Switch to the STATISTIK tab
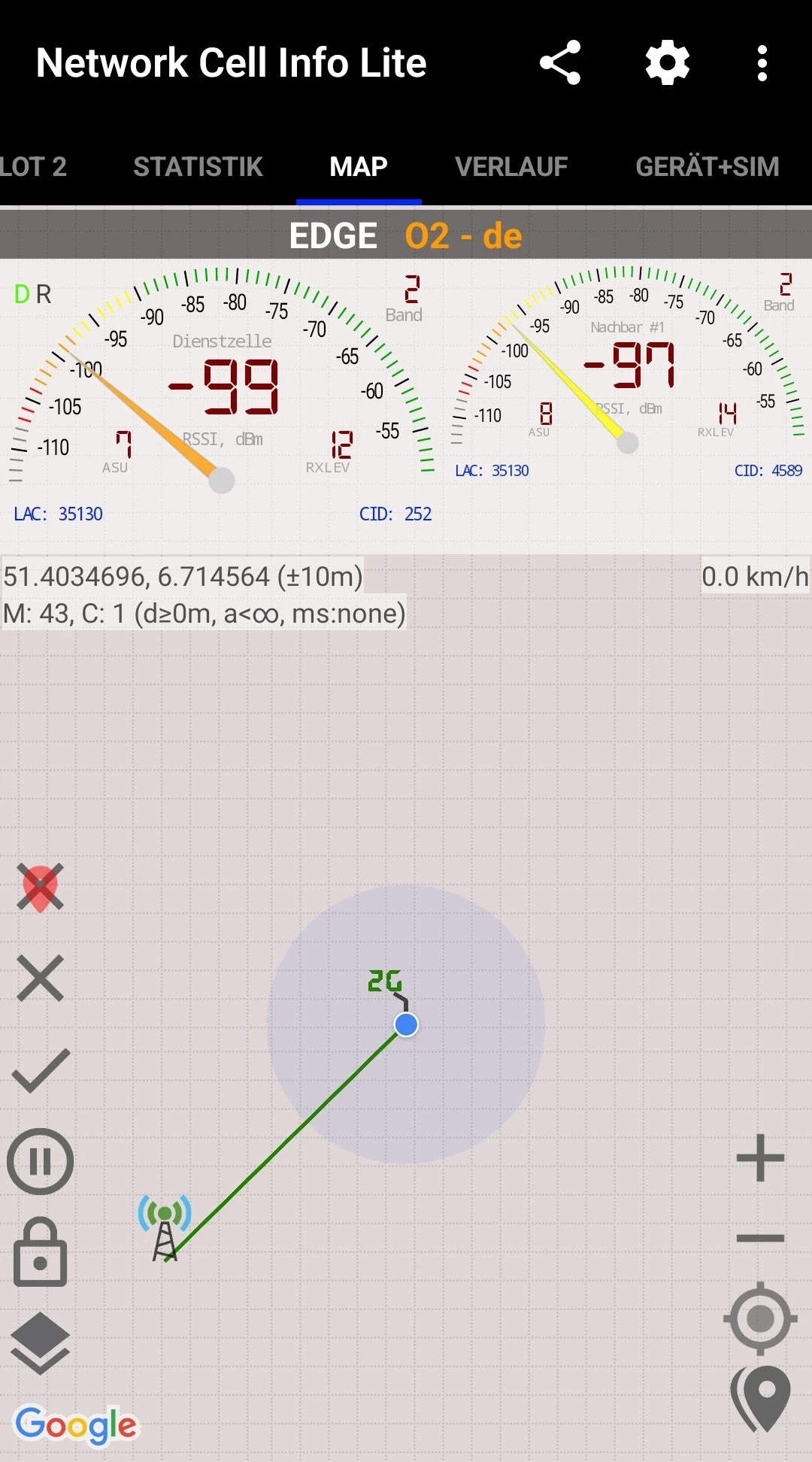 [x=198, y=166]
